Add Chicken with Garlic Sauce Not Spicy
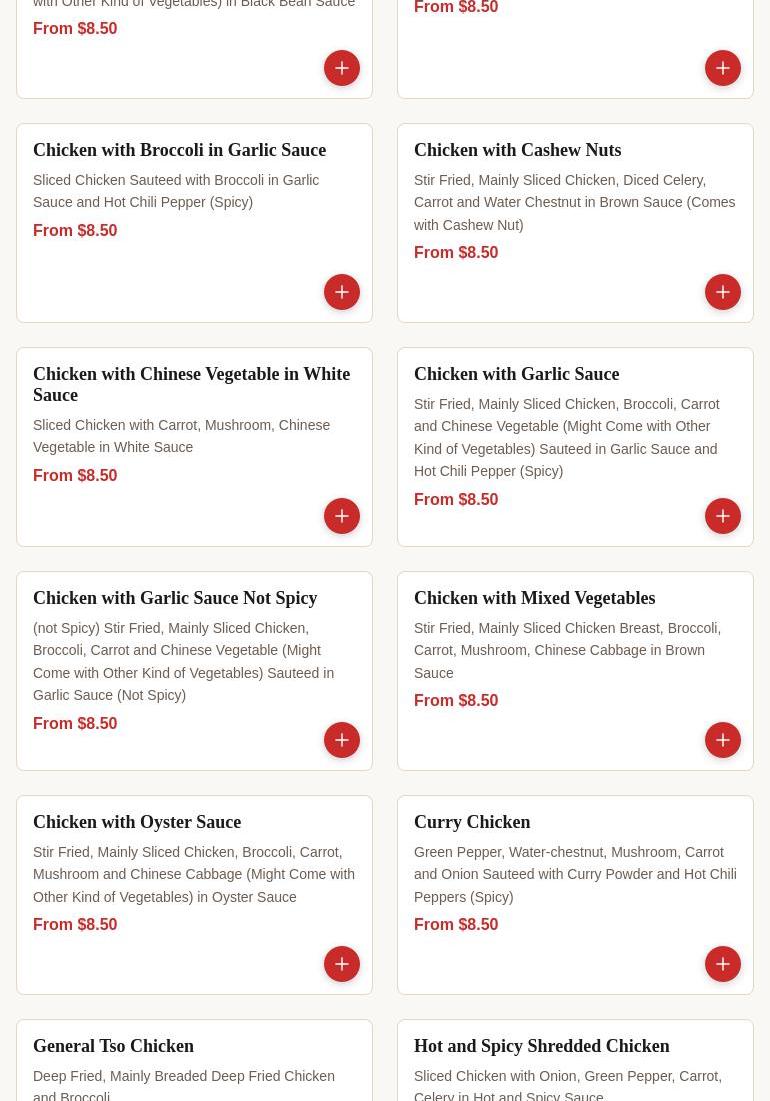770x1101 pixels. click(342, 740)
